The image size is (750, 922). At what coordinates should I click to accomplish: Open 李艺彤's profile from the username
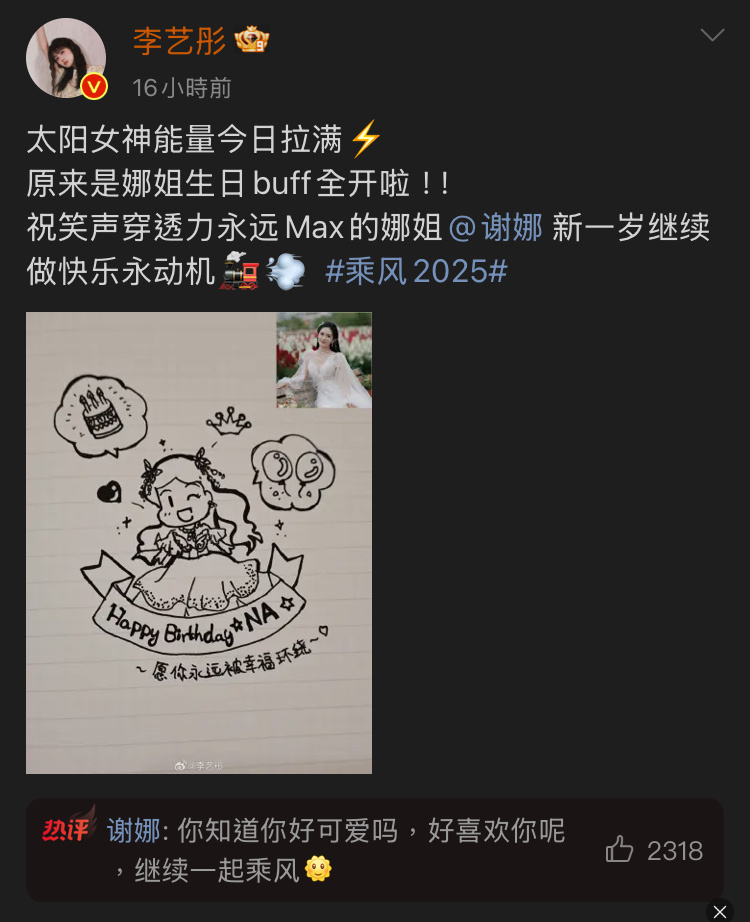tap(179, 40)
